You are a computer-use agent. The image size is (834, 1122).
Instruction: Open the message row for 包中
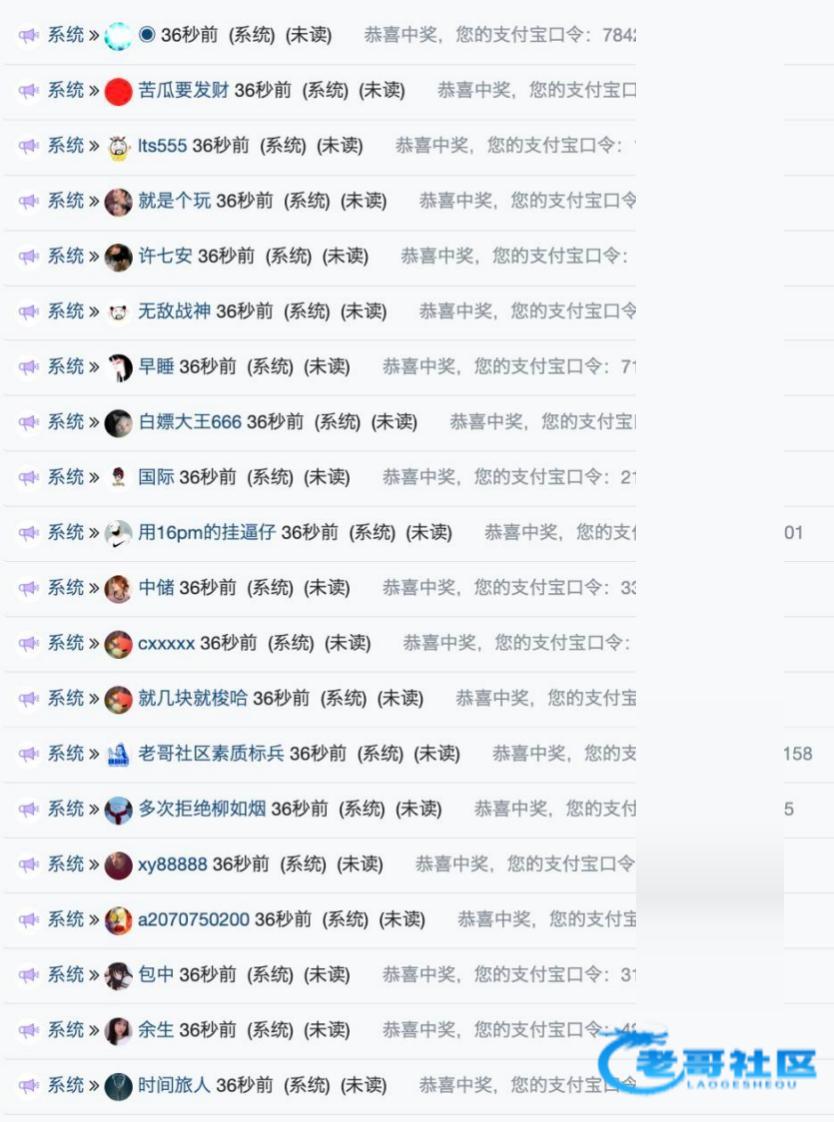pos(320,975)
